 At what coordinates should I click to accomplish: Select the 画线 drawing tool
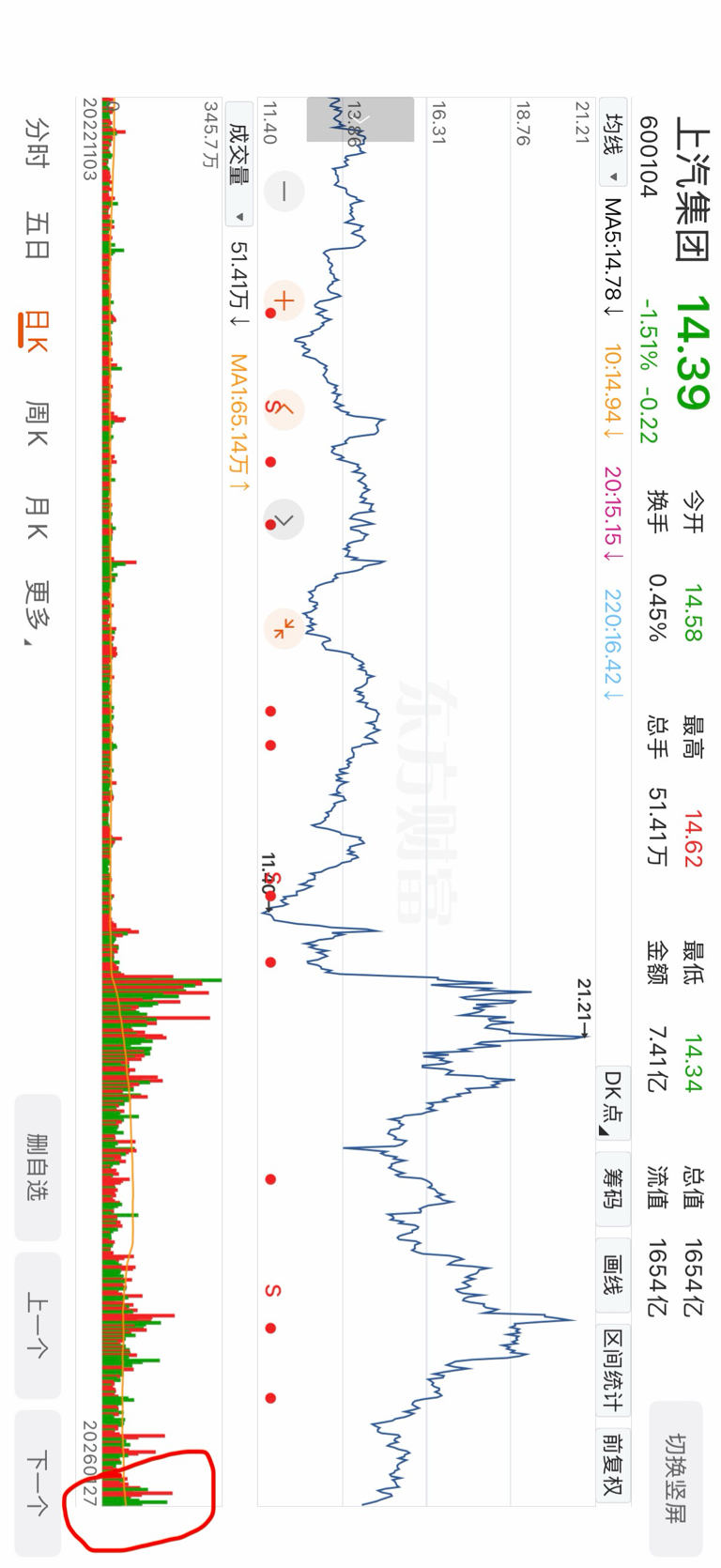[613, 1274]
